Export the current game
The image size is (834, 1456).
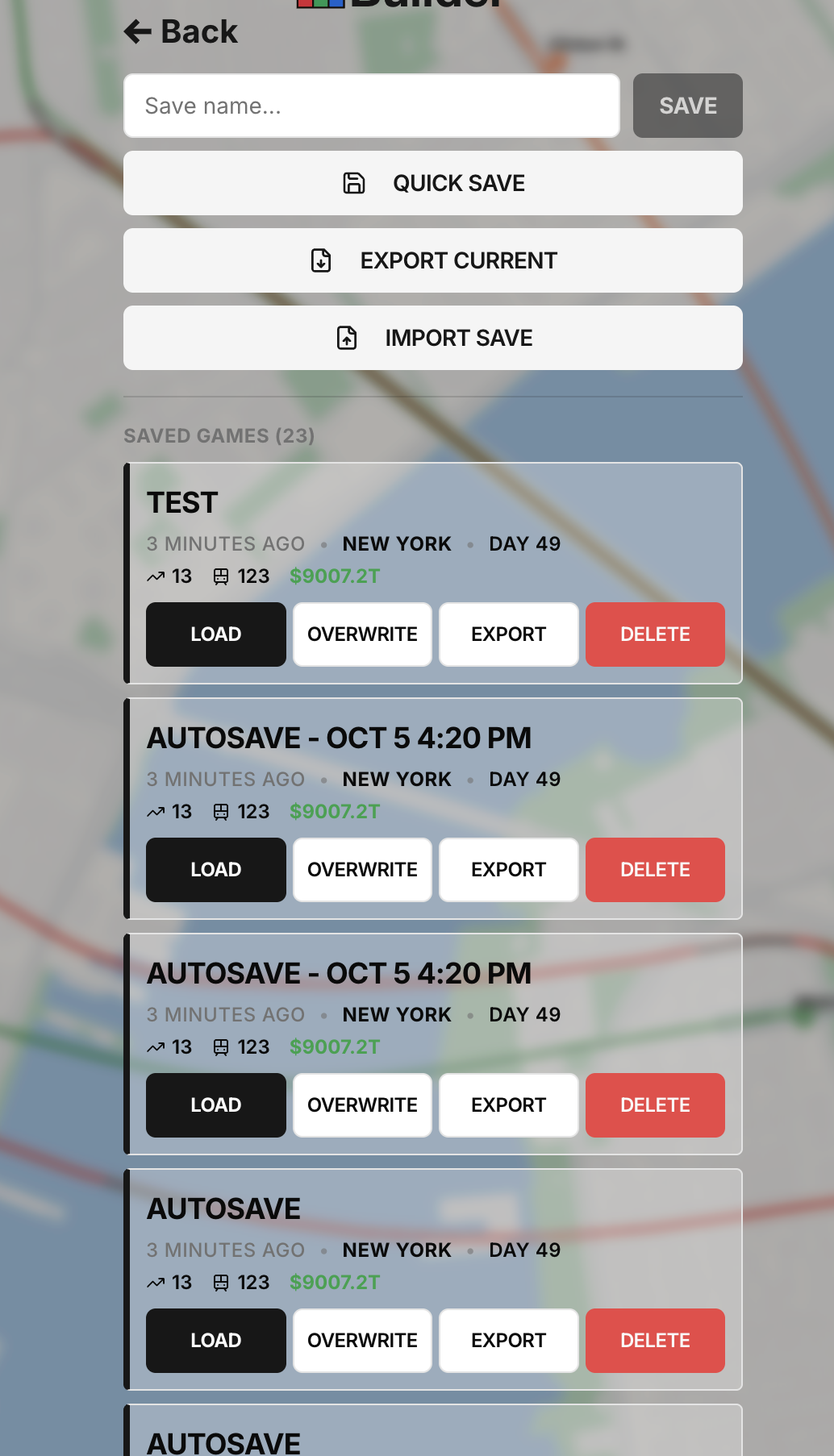point(432,260)
